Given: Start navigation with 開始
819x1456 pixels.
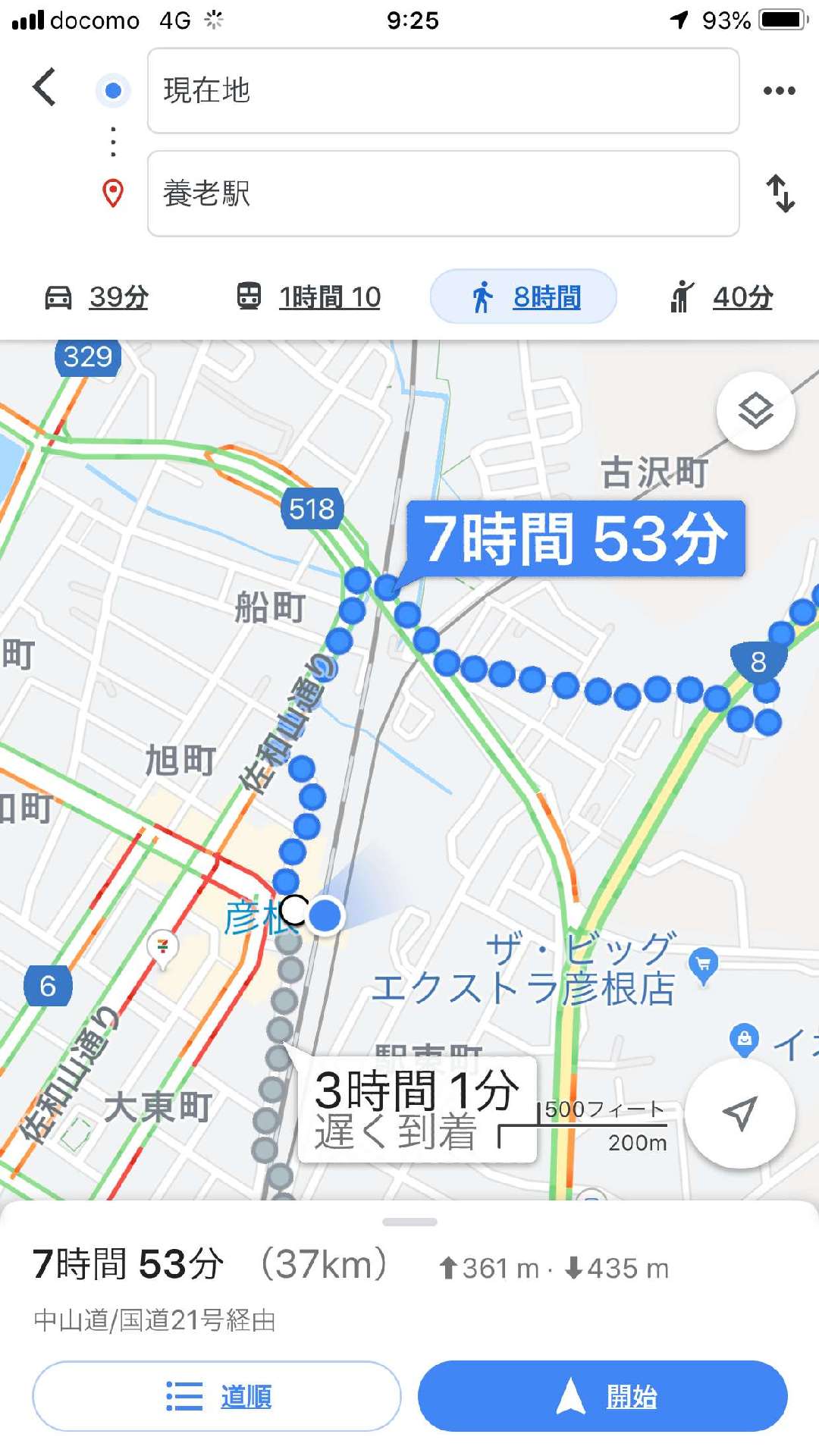Looking at the screenshot, I should (603, 1396).
